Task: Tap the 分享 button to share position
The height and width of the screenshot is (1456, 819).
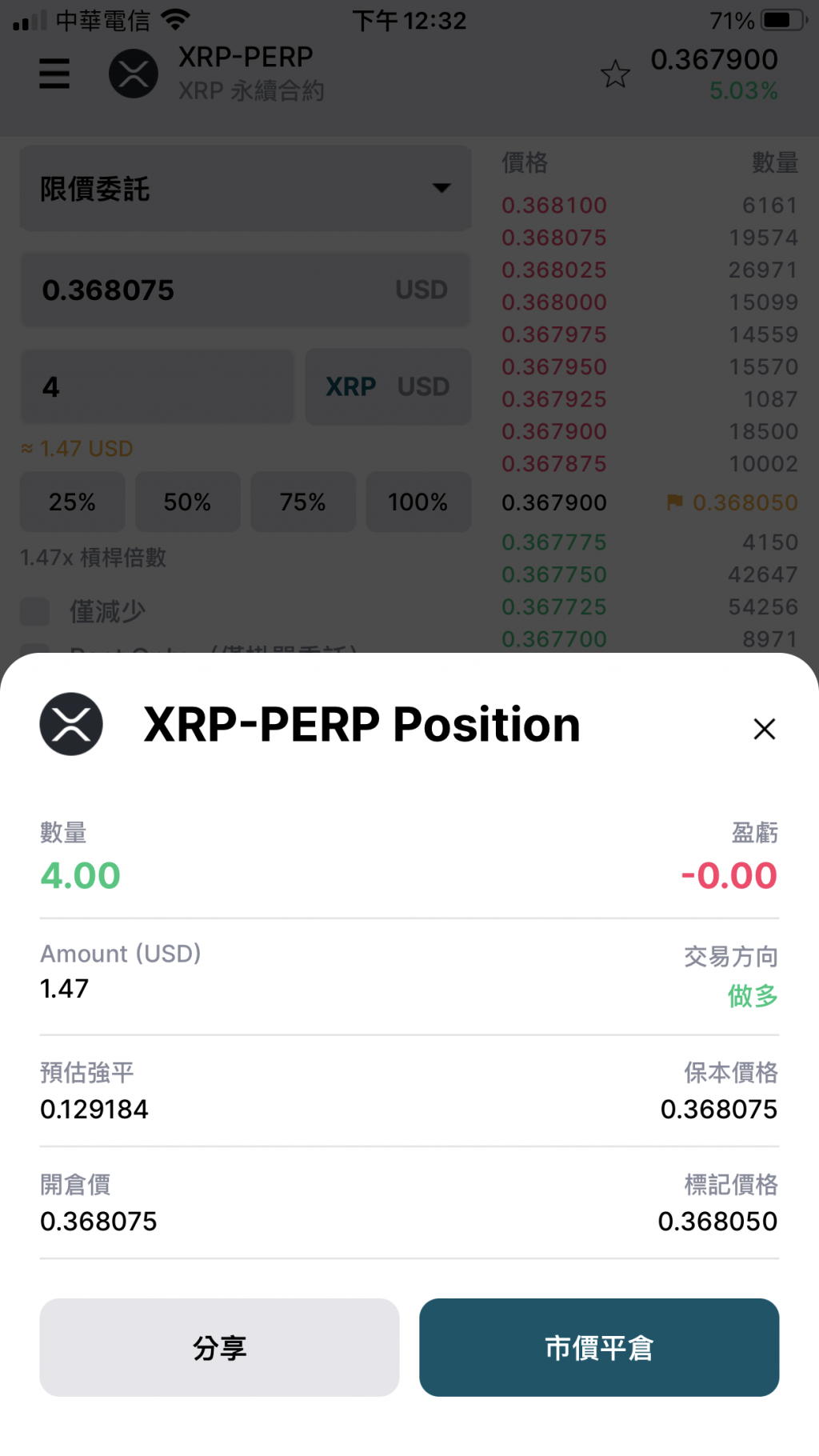Action: coord(219,1348)
